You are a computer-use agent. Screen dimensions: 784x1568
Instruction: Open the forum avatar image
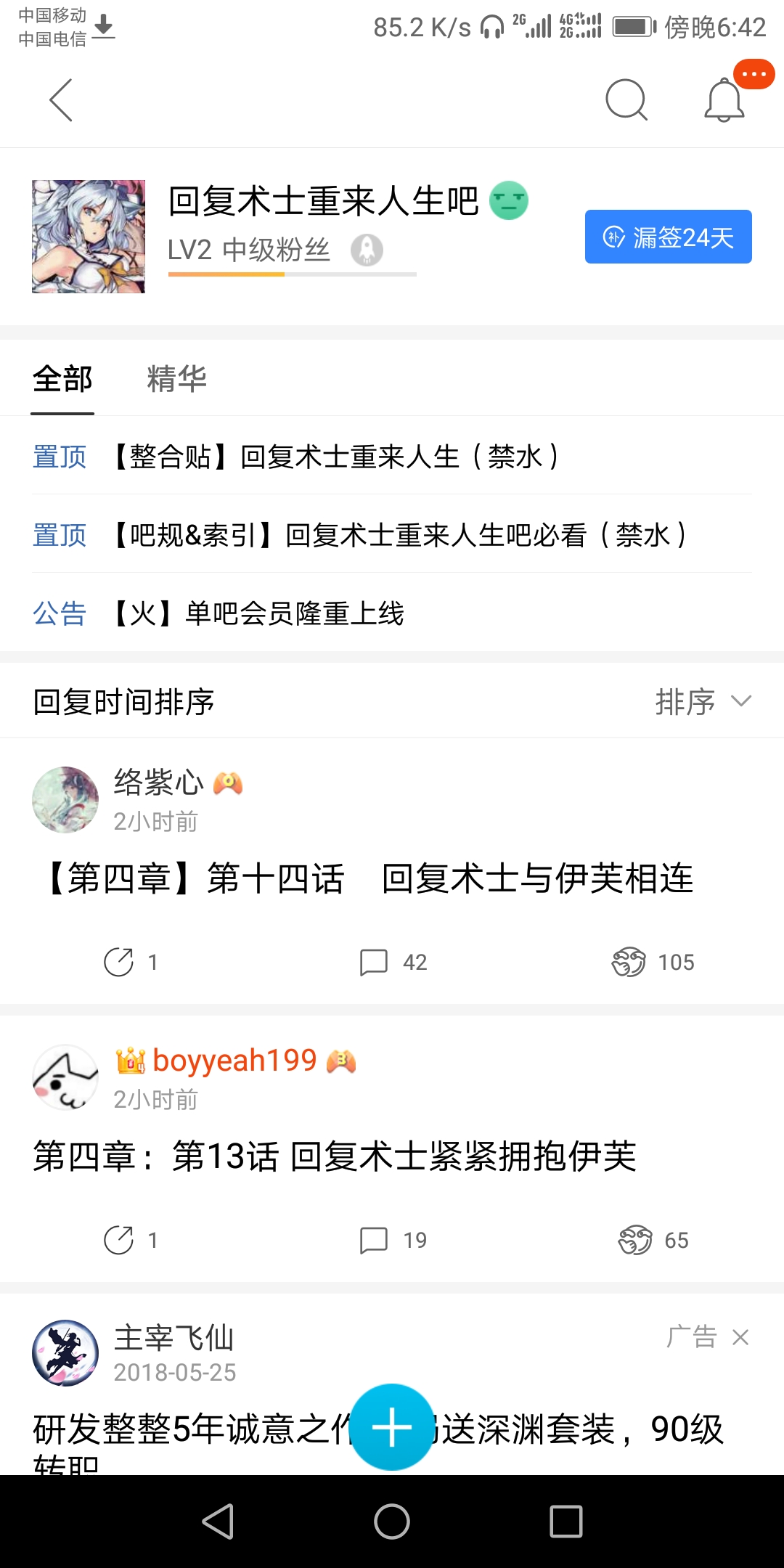click(x=89, y=237)
